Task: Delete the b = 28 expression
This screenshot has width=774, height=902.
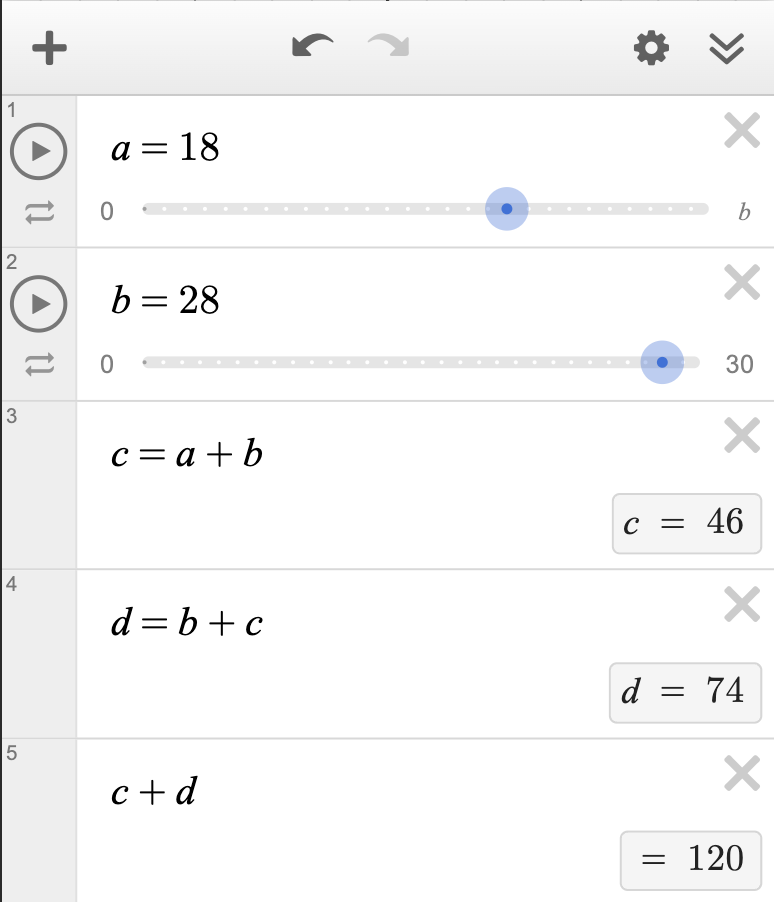Action: coord(742,283)
